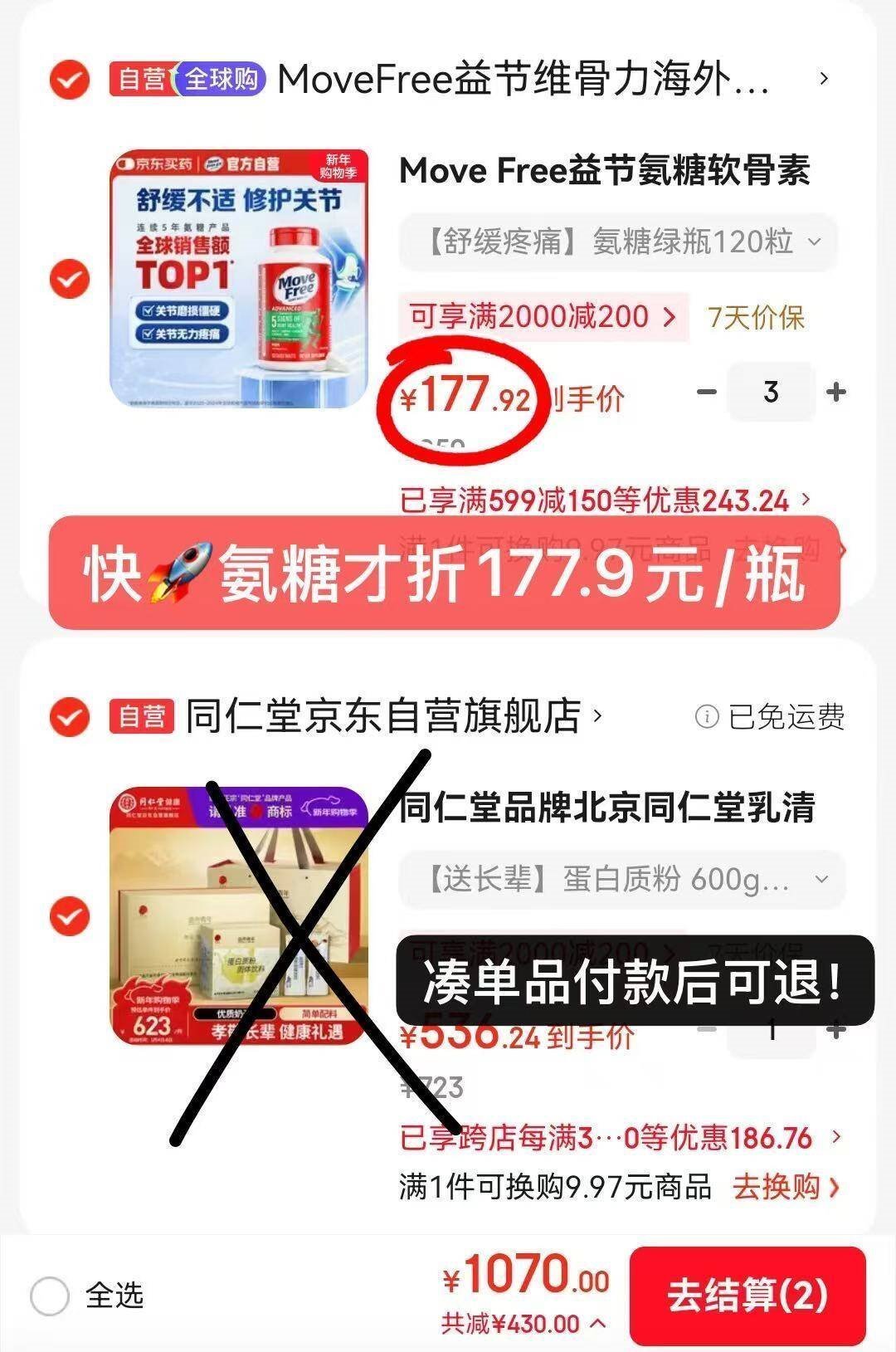Open the Move Free product image
This screenshot has height=1352, width=896.
tap(239, 279)
